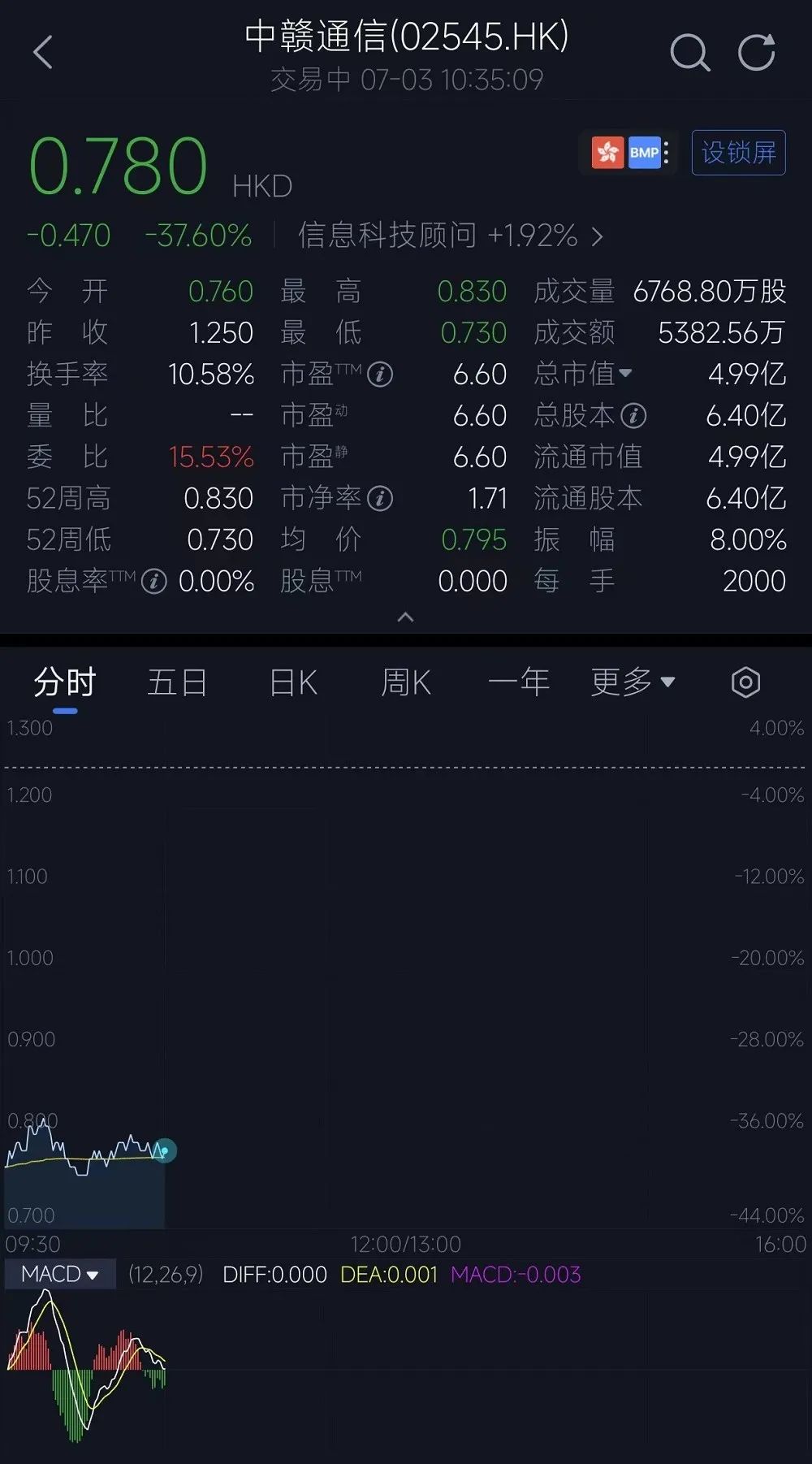Select the 分时 chart tab
Screen dimensions: 812x1464
pos(65,682)
